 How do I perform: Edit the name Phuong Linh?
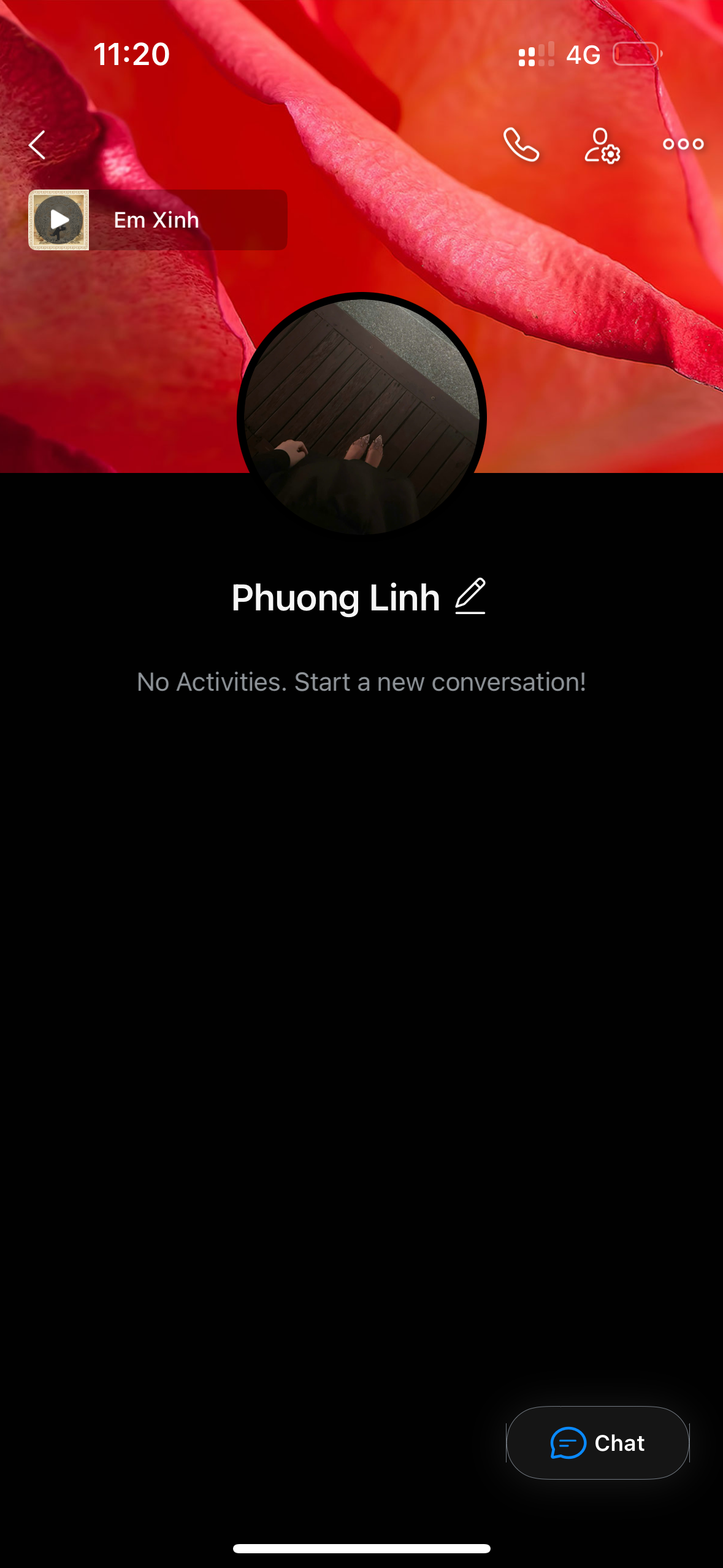click(x=470, y=596)
